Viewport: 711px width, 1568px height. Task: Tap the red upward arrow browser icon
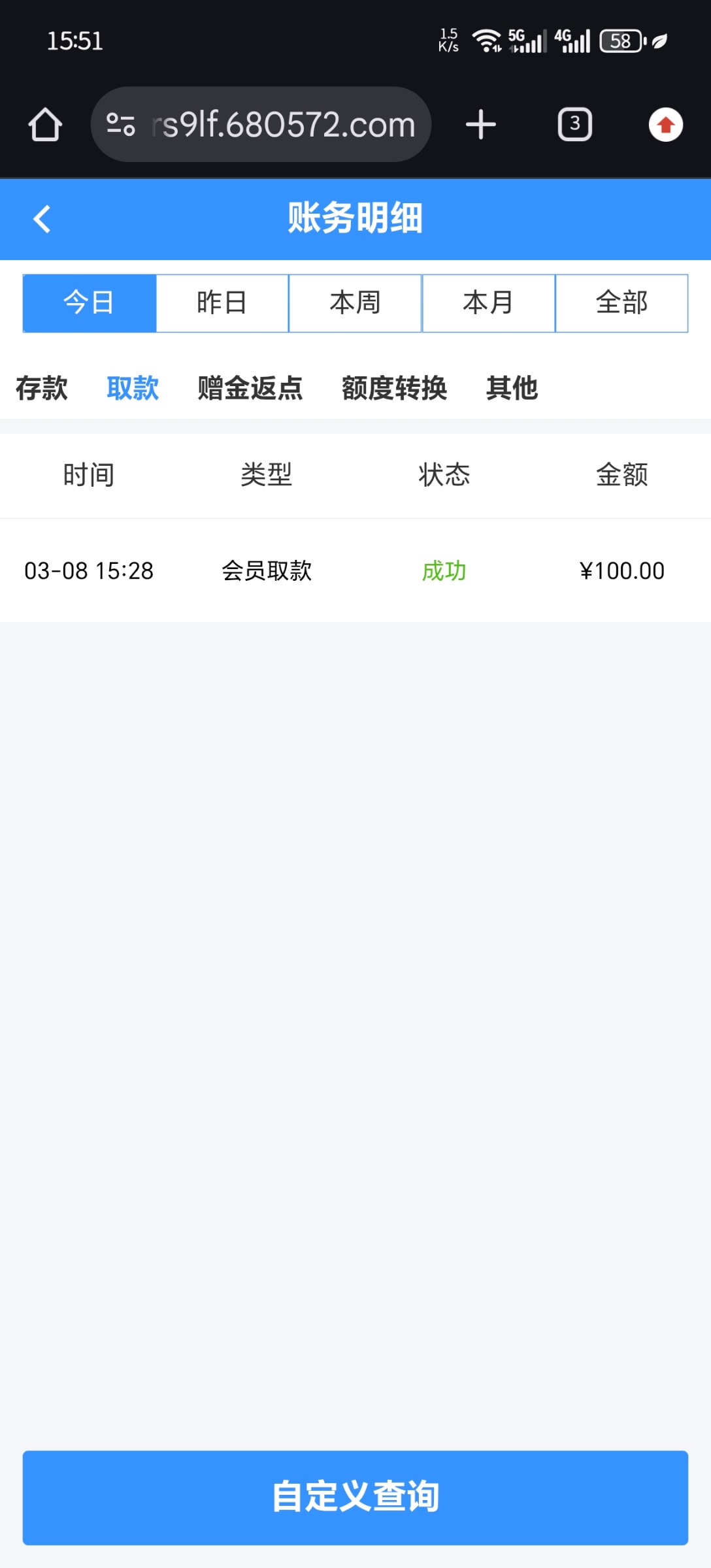click(x=665, y=125)
